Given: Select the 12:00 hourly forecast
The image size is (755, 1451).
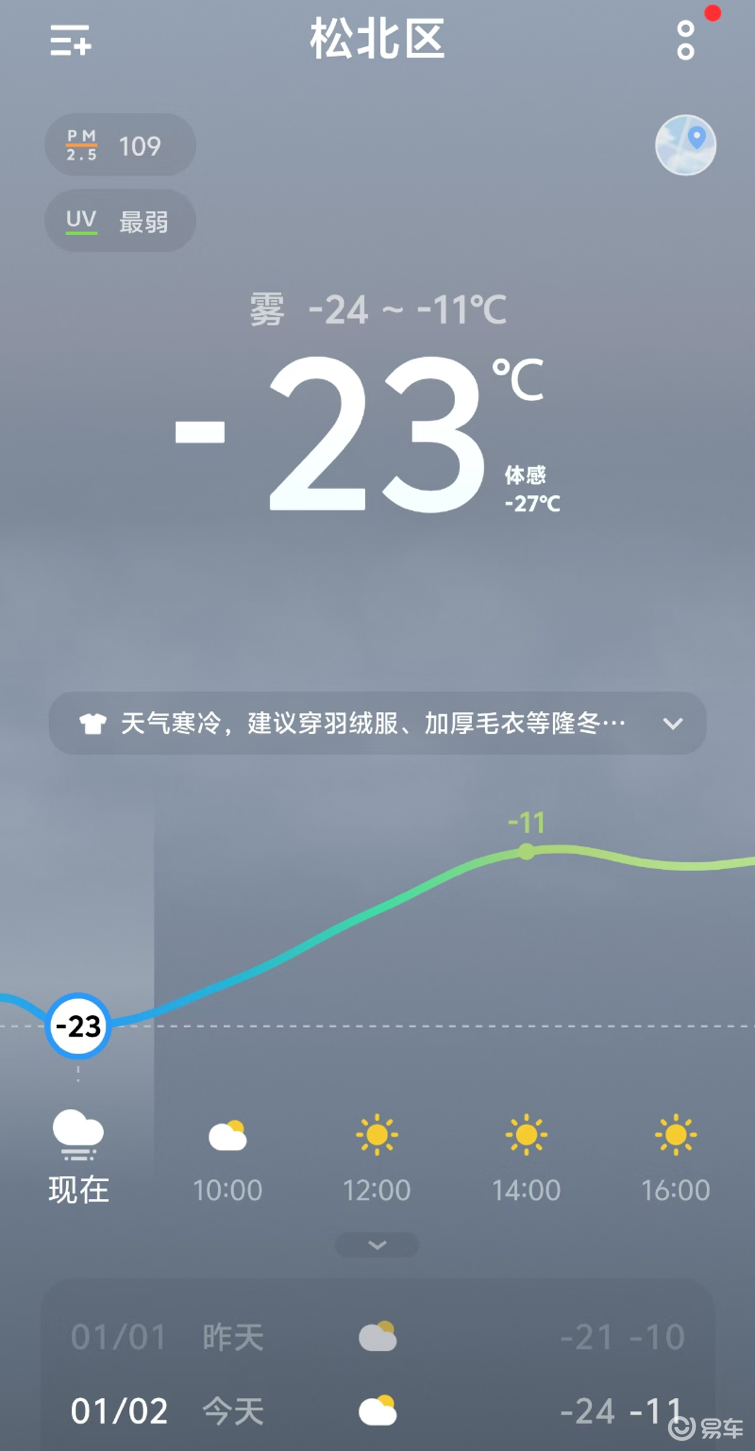Looking at the screenshot, I should pos(377,1160).
